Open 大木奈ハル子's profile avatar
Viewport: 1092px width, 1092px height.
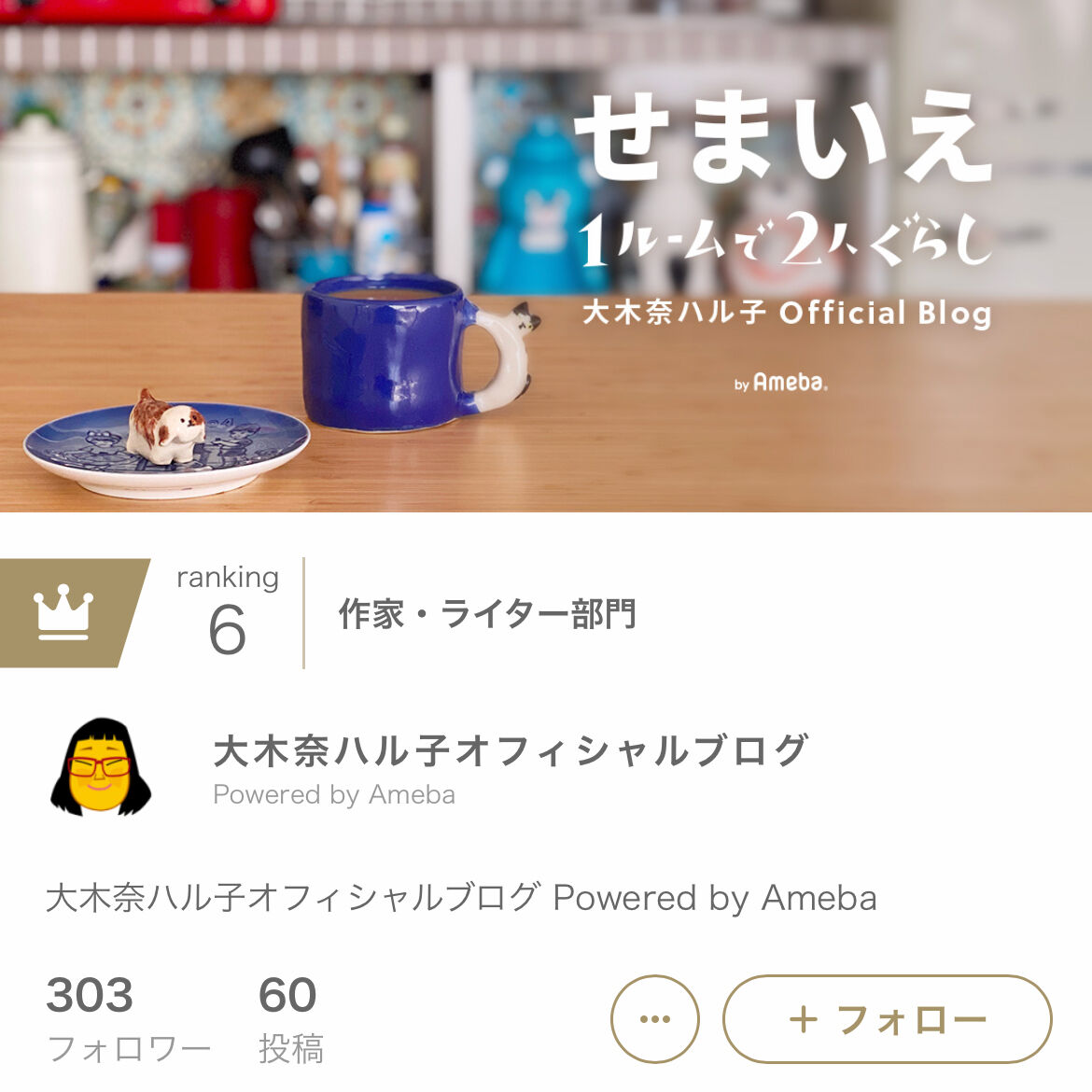click(100, 767)
